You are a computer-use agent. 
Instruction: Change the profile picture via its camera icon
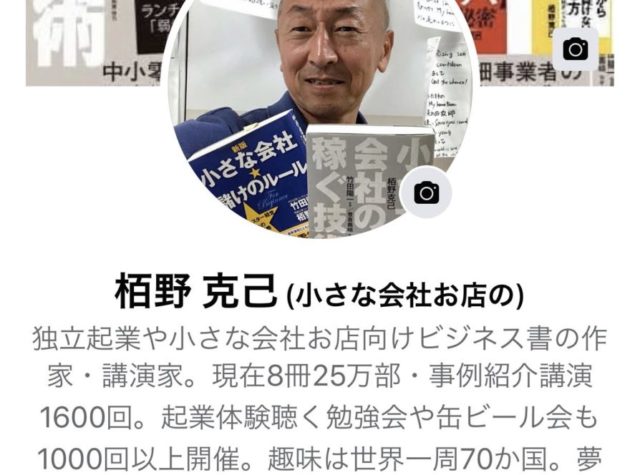427,192
